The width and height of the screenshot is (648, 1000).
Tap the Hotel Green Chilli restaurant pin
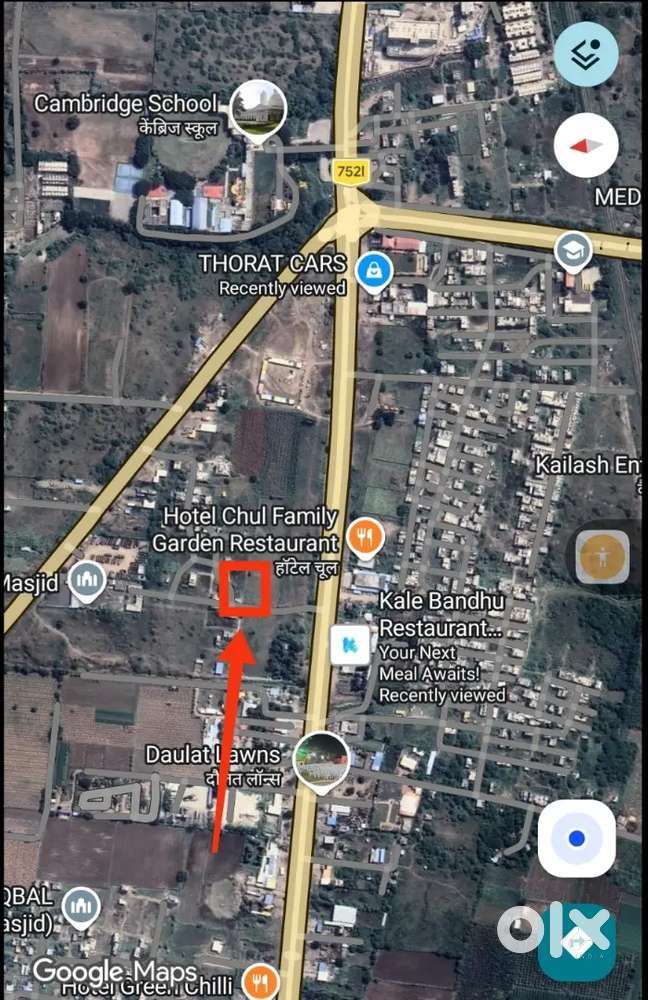coord(262,982)
